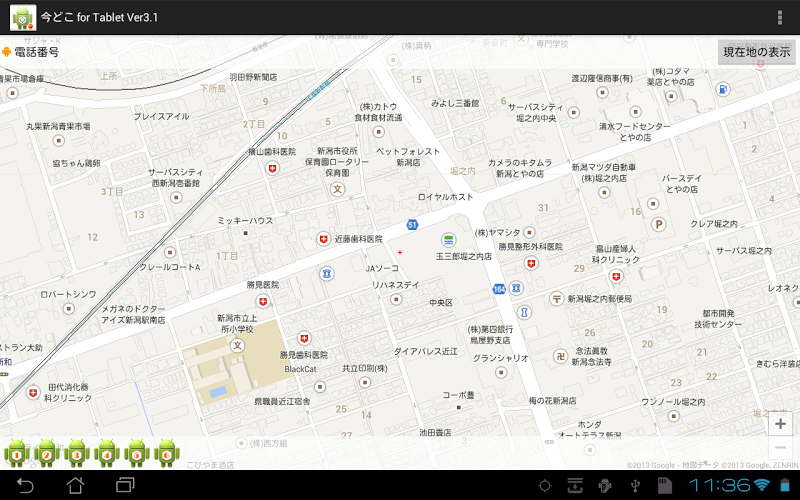Zoom out of the map
800x500 pixels.
781,448
